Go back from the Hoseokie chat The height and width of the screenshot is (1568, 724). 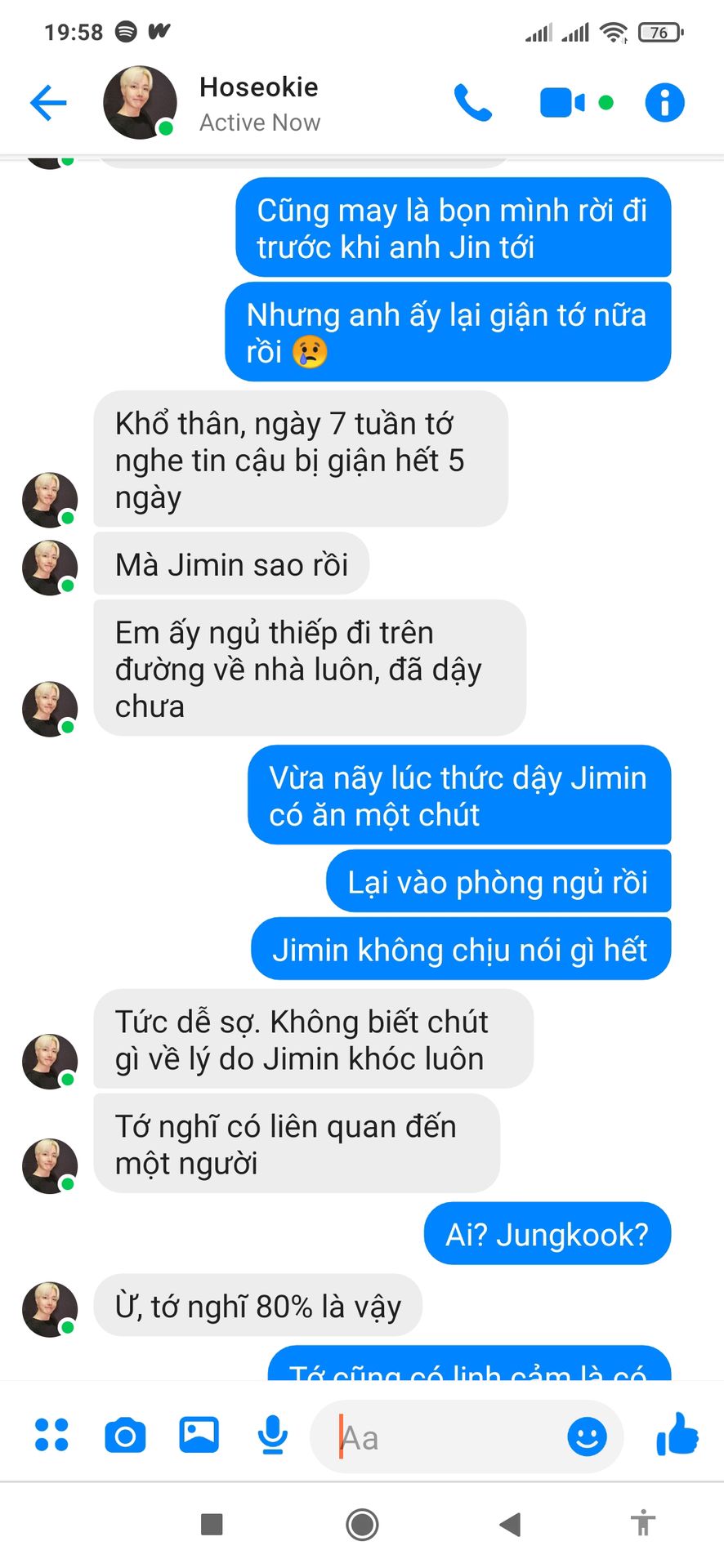pyautogui.click(x=48, y=103)
